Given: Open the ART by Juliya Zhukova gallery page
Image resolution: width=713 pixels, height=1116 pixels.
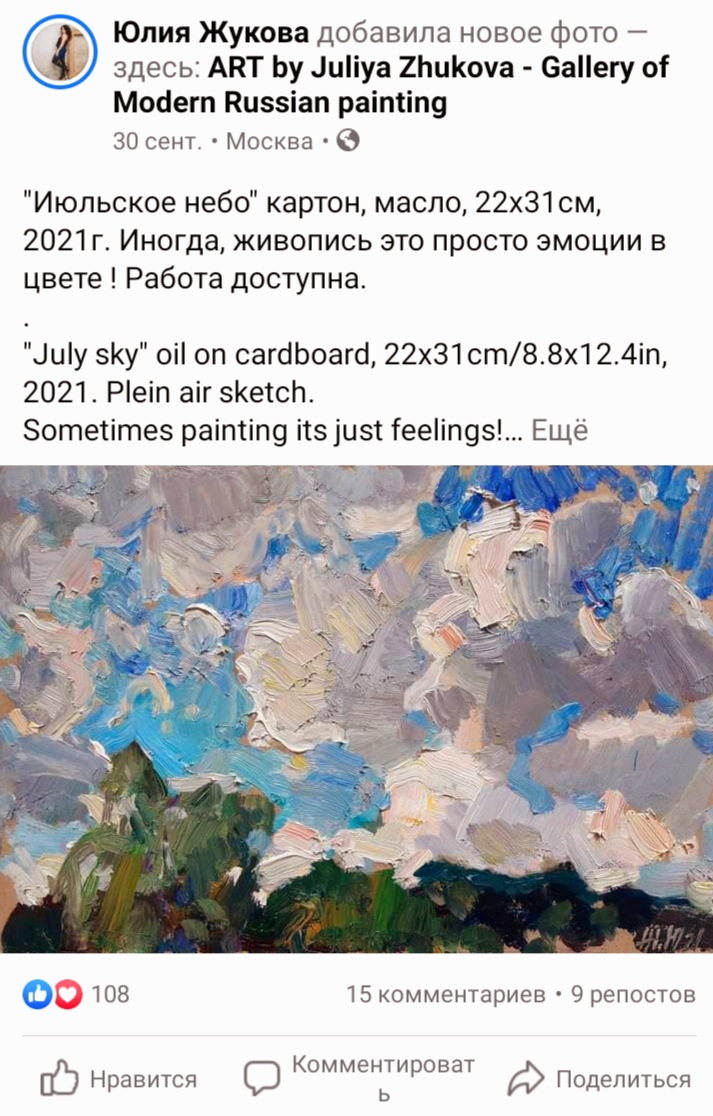Looking at the screenshot, I should tap(390, 85).
